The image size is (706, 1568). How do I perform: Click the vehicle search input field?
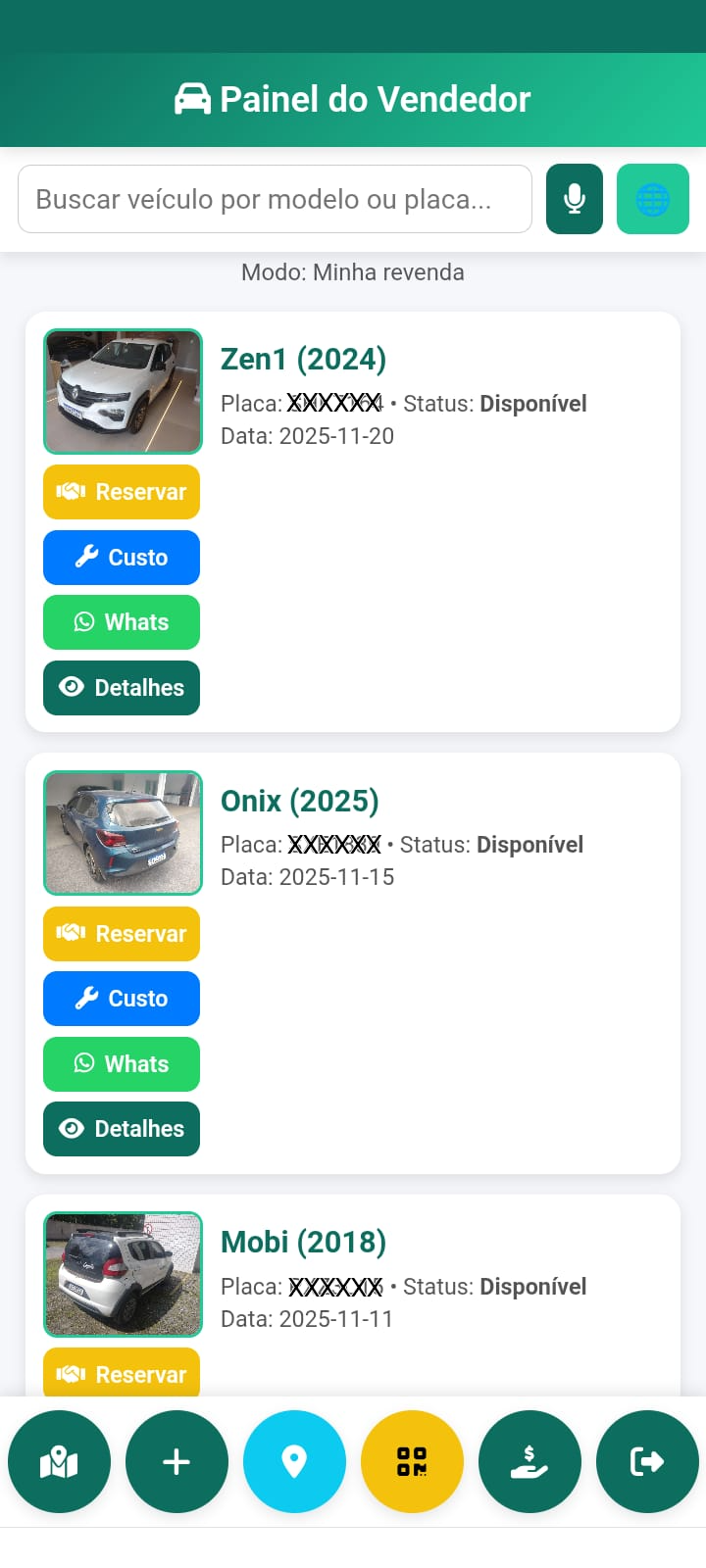(275, 199)
